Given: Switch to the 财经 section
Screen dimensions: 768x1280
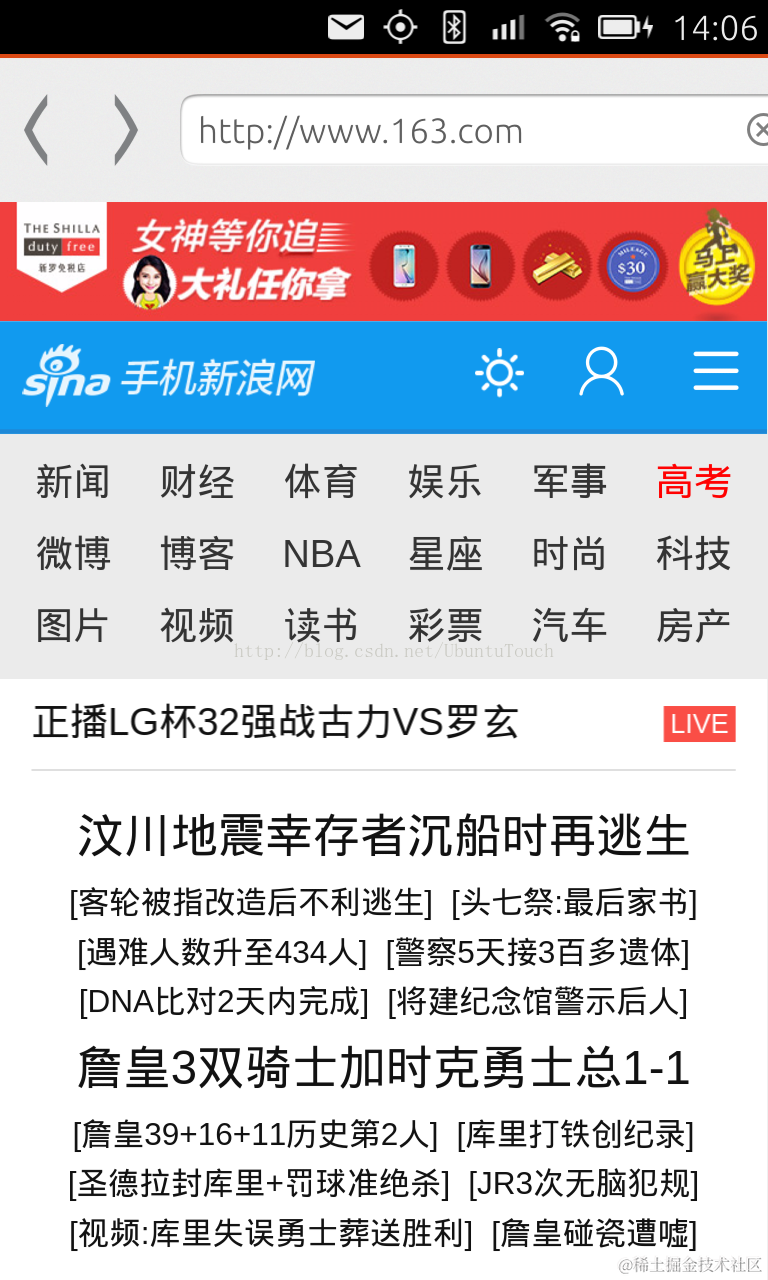Looking at the screenshot, I should point(197,482).
